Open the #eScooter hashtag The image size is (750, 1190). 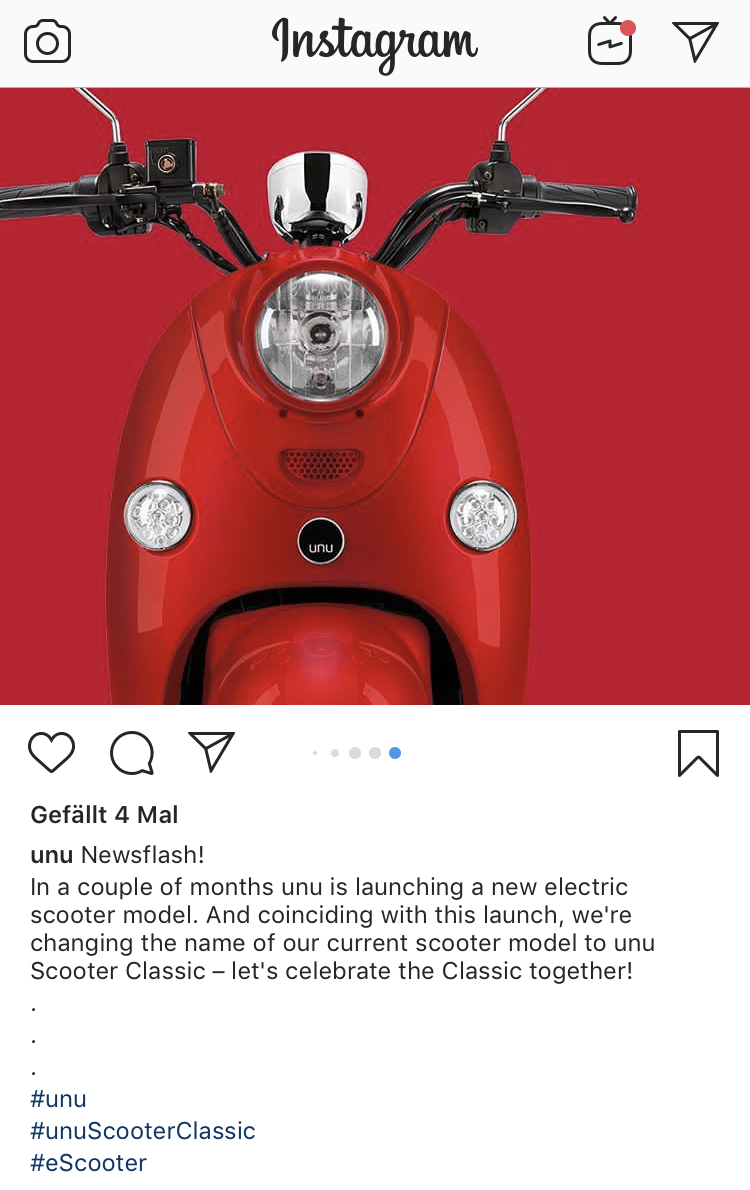pos(89,1163)
